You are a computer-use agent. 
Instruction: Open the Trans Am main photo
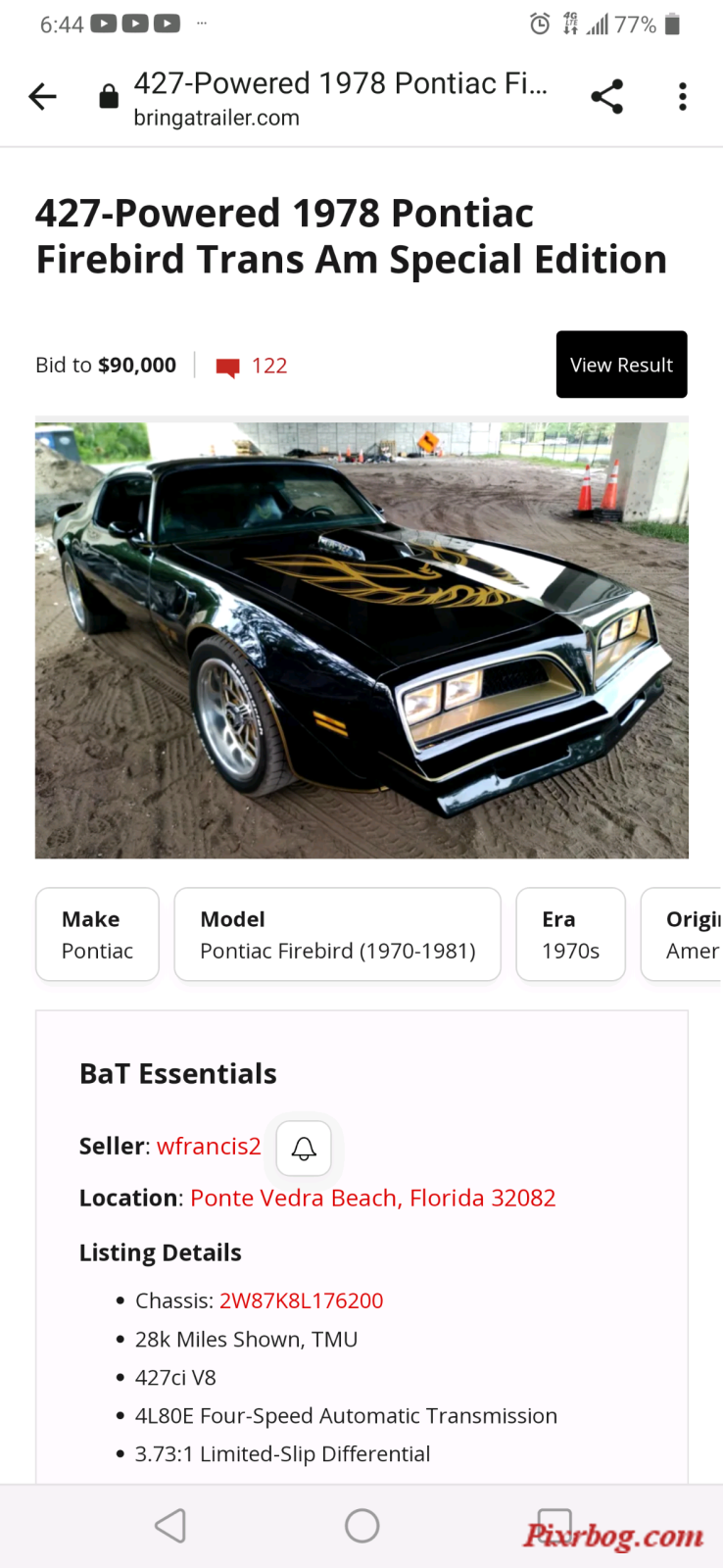[x=361, y=640]
